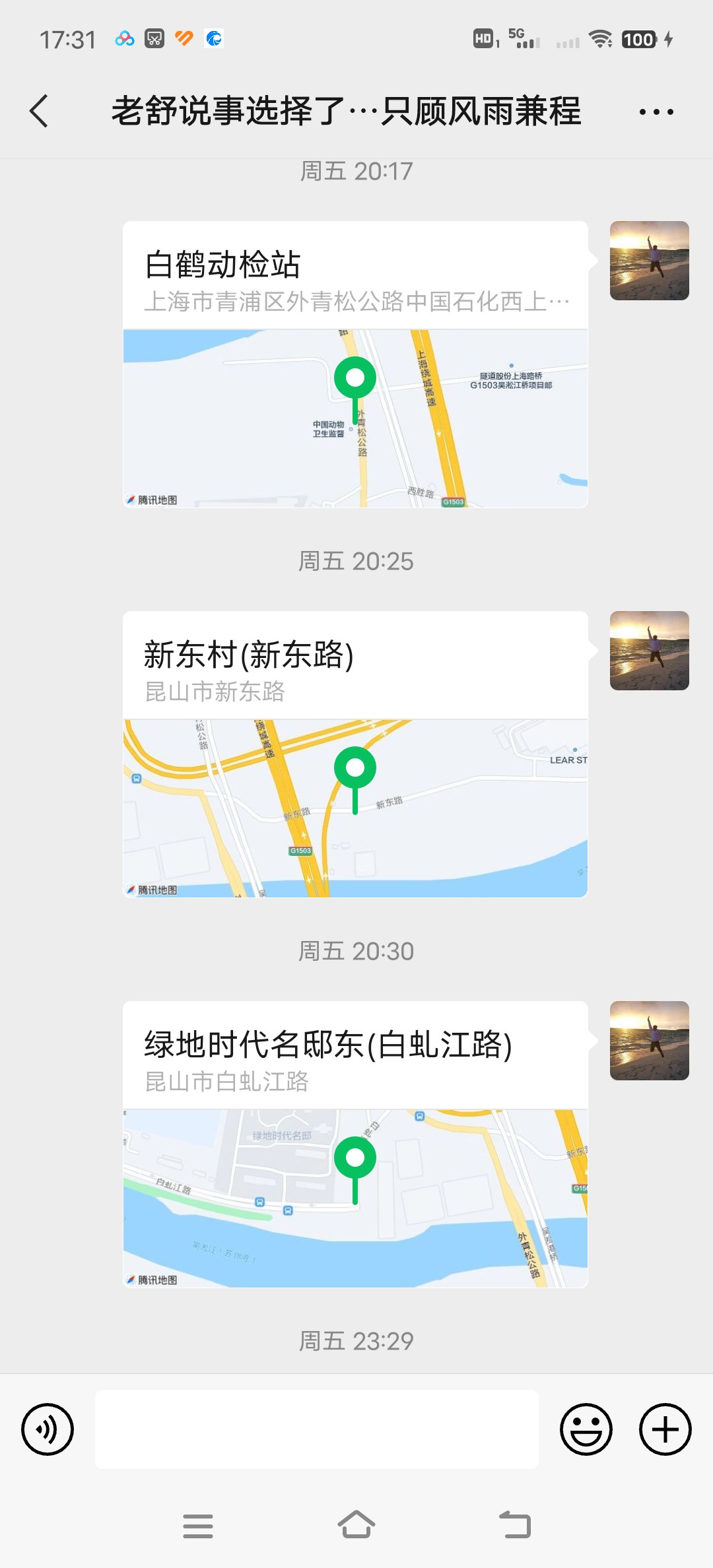Focus the message text field
The height and width of the screenshot is (1568, 713).
coord(317,1429)
